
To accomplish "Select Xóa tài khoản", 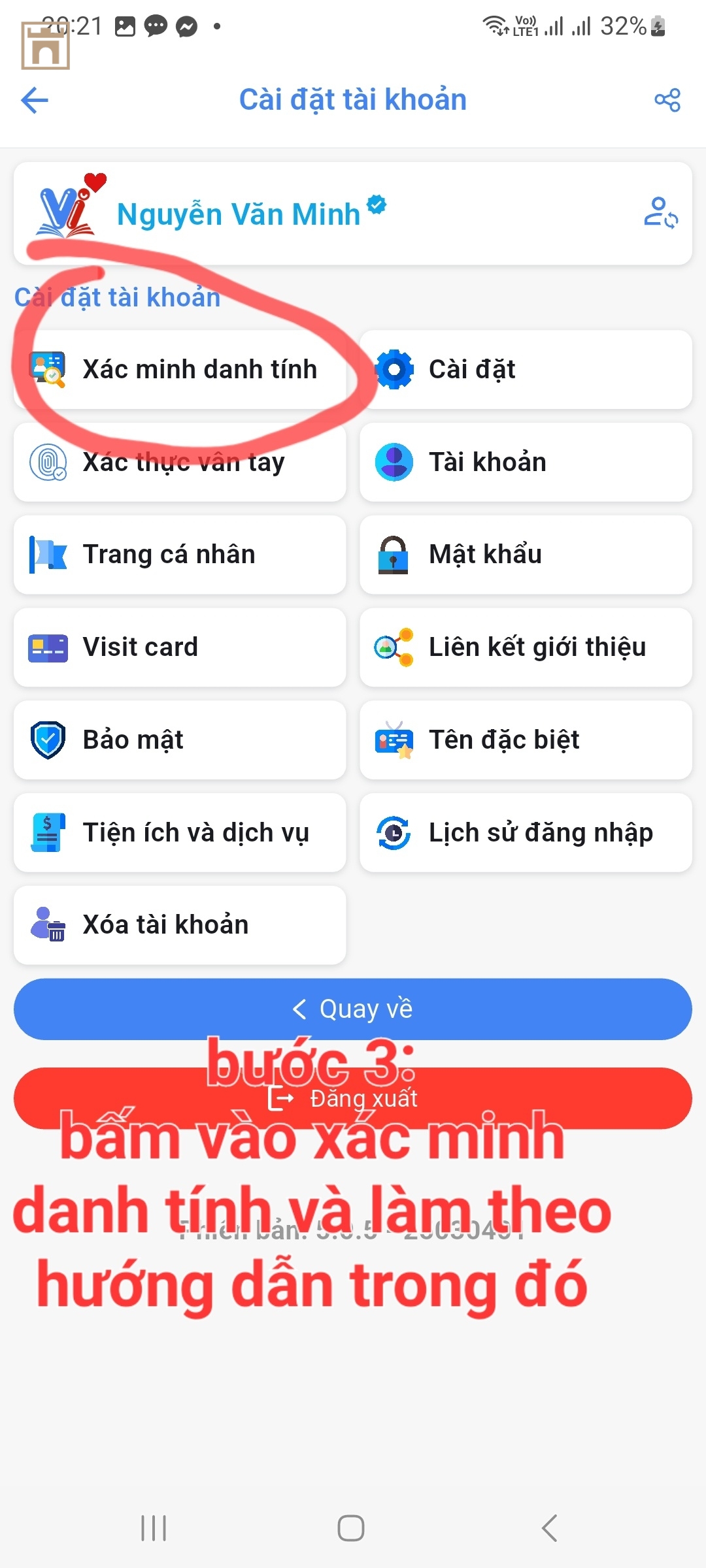I will pos(180,925).
